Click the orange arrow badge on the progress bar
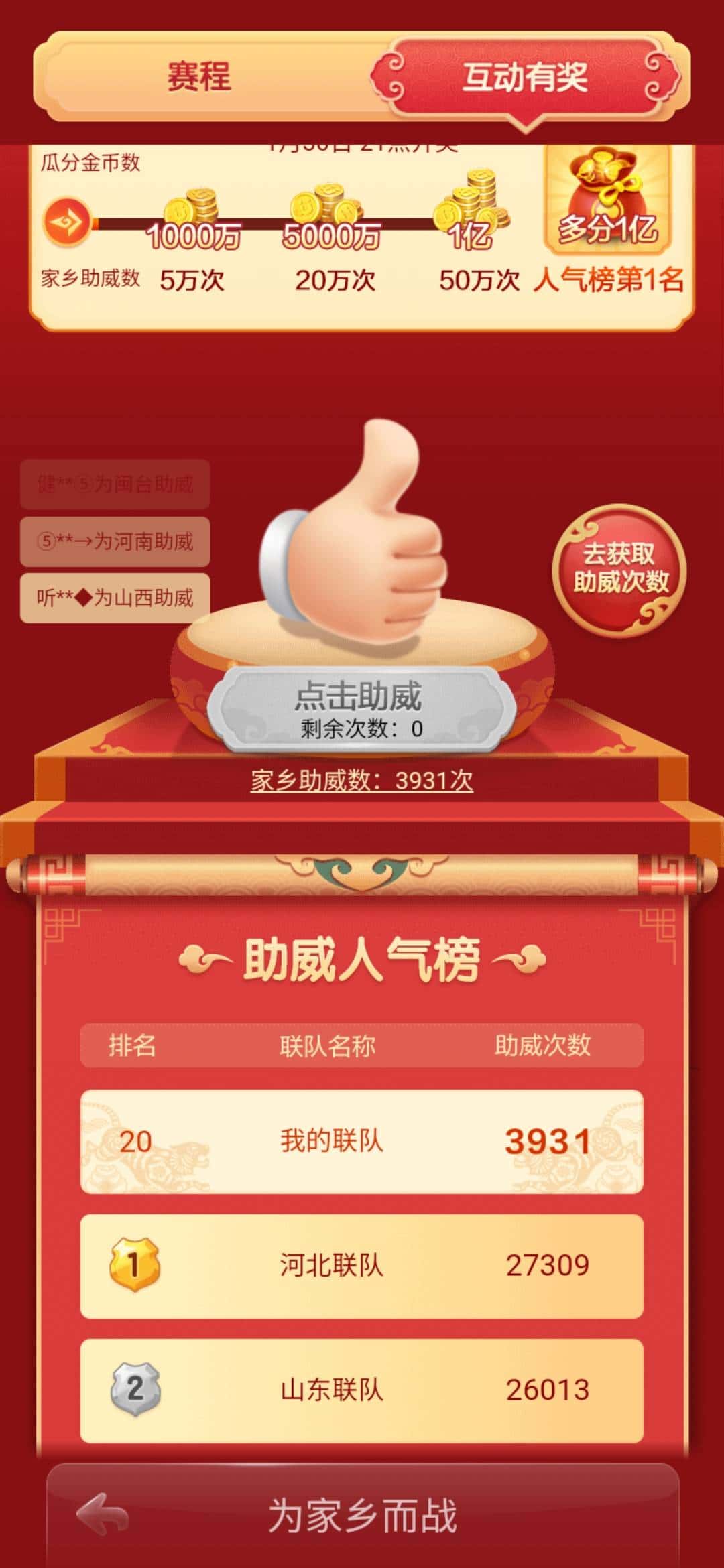Viewport: 724px width, 1568px height. (67, 221)
